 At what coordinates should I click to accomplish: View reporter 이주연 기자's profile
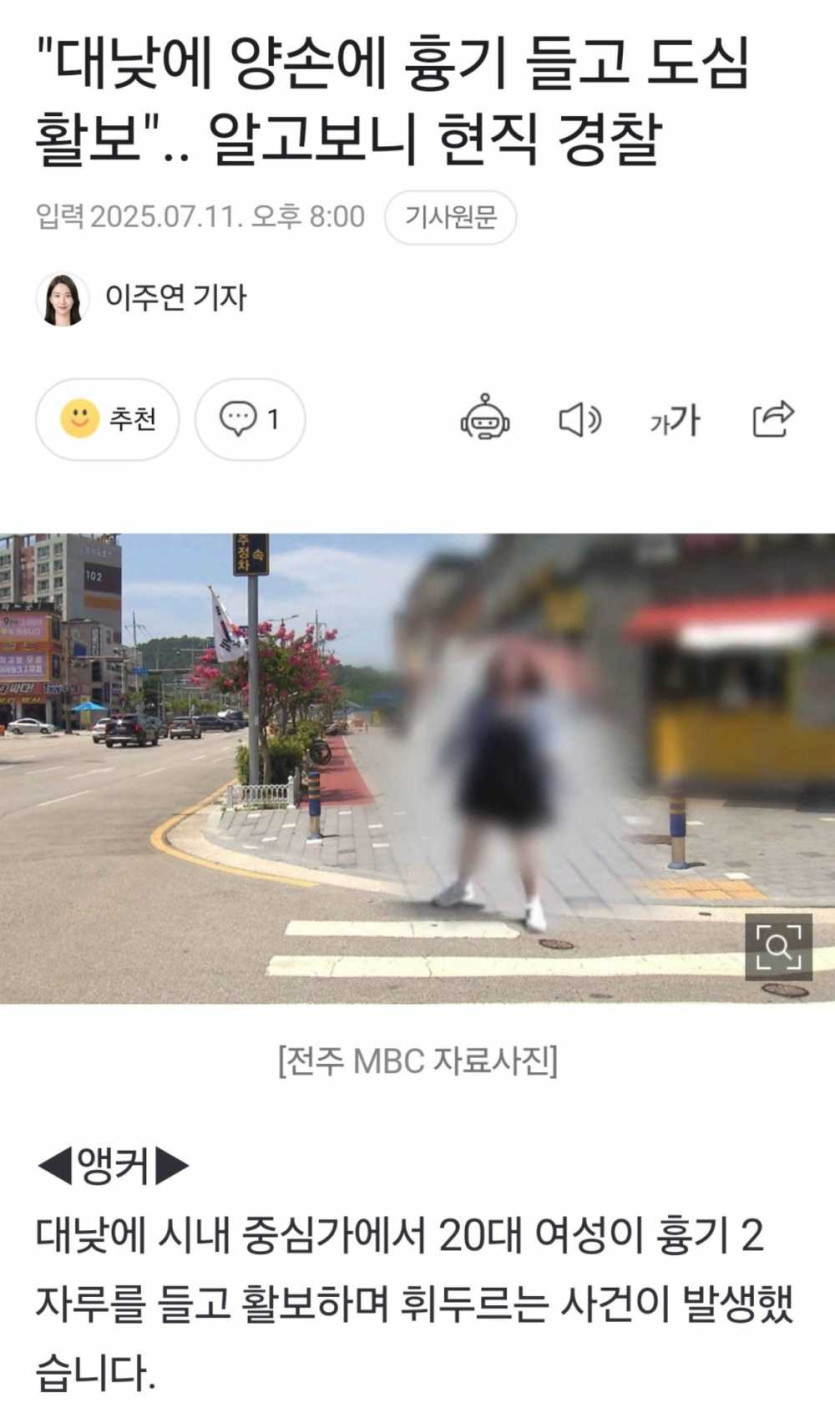coord(175,298)
